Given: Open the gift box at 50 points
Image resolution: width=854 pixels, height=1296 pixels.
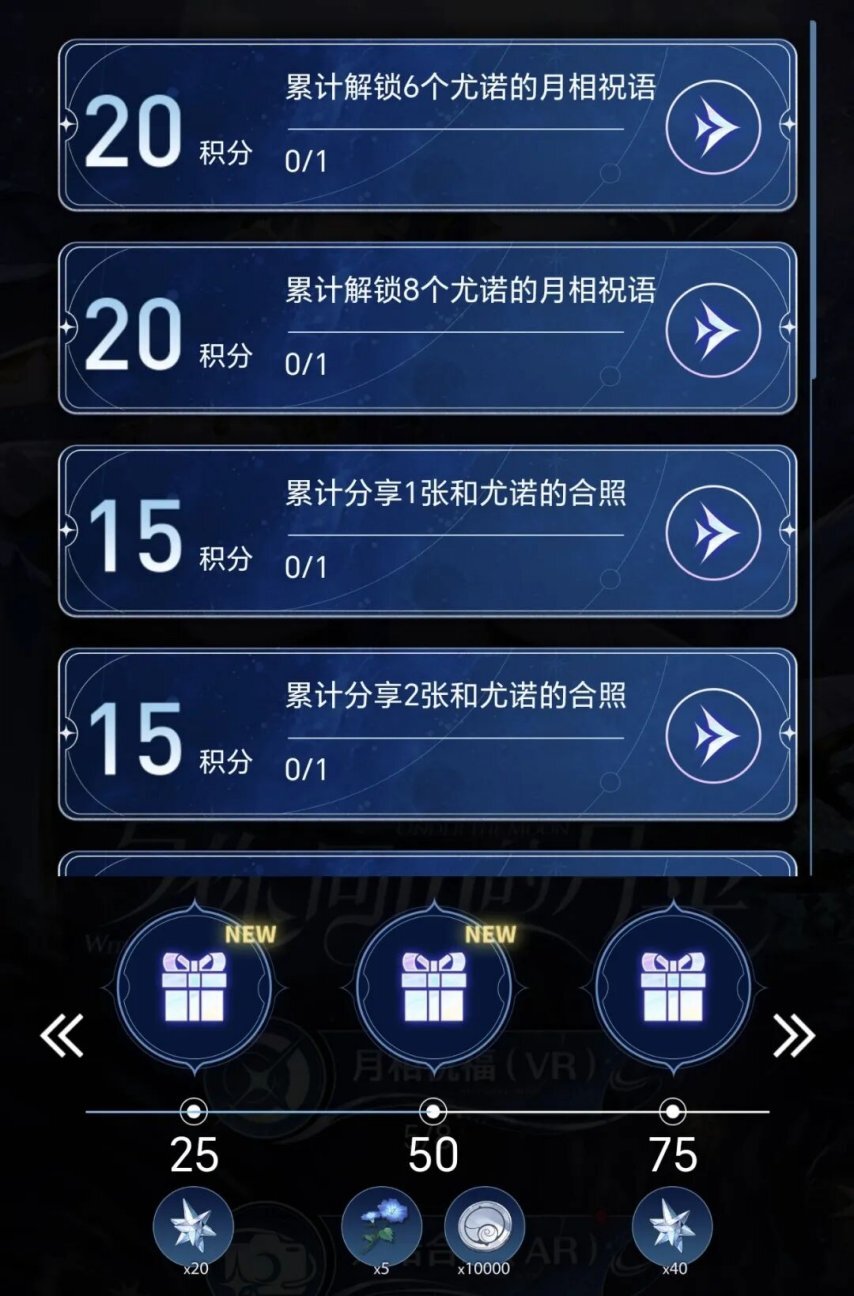Looking at the screenshot, I should click(x=433, y=987).
